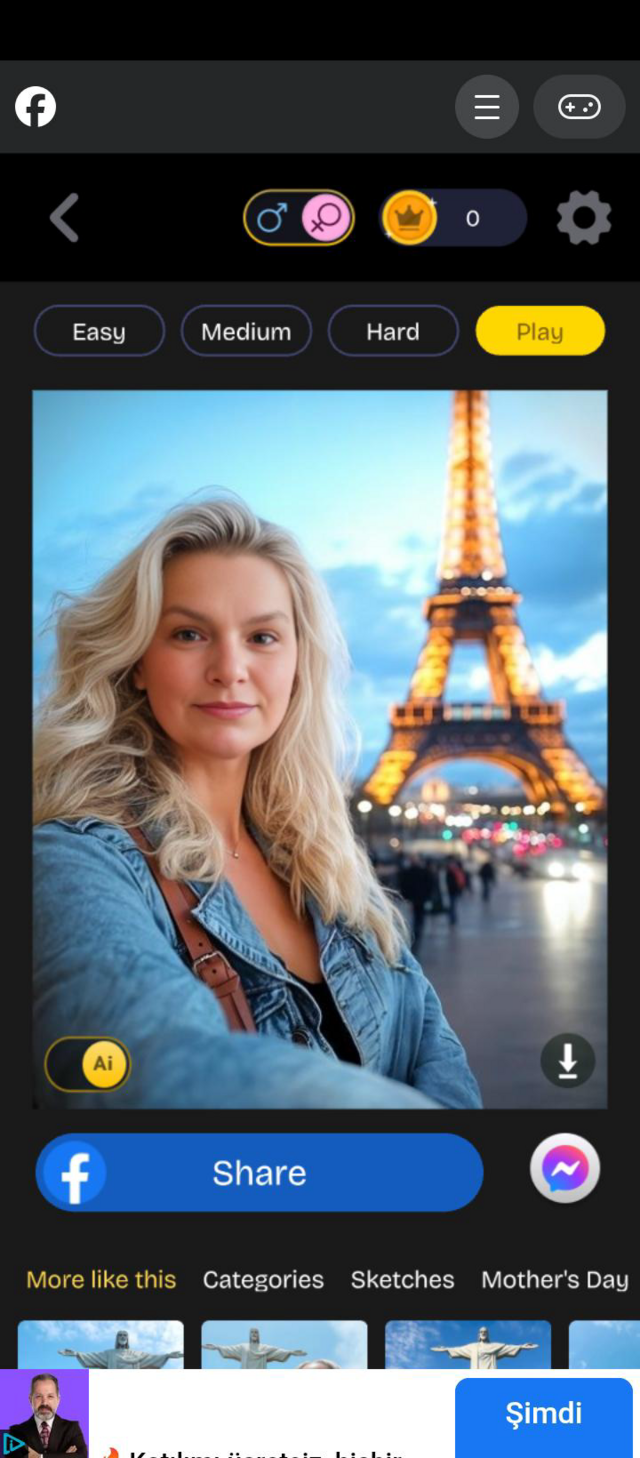Toggle the Ai switch on the photo
Image resolution: width=640 pixels, height=1458 pixels.
88,1063
